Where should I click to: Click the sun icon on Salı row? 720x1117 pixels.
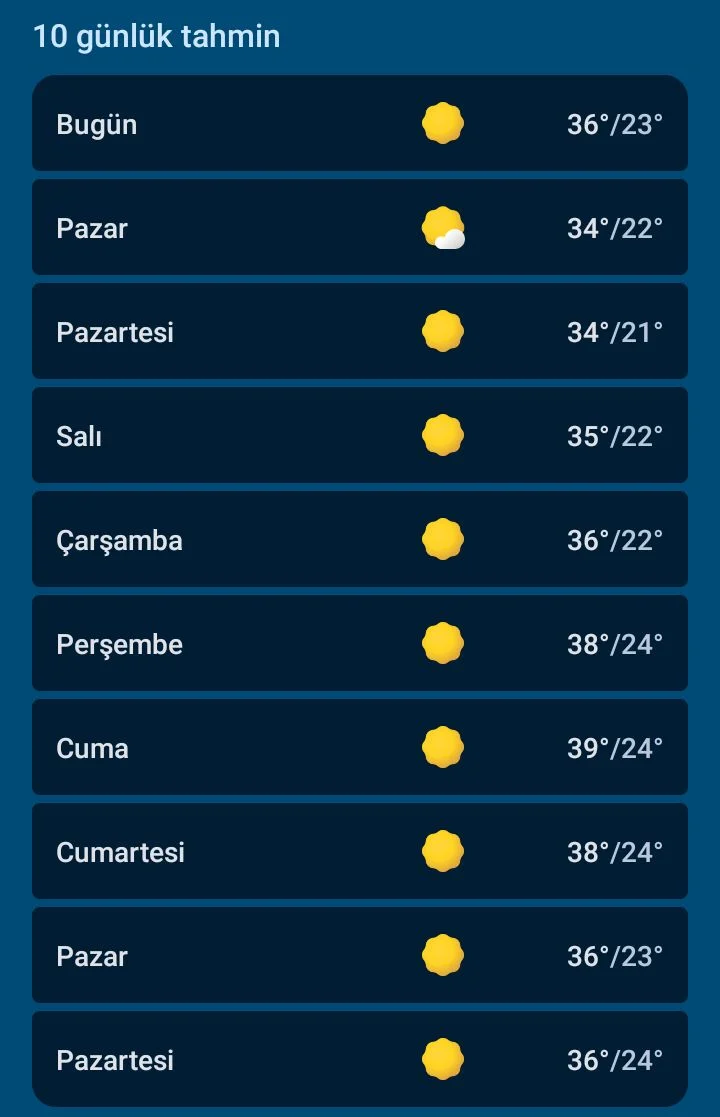442,435
